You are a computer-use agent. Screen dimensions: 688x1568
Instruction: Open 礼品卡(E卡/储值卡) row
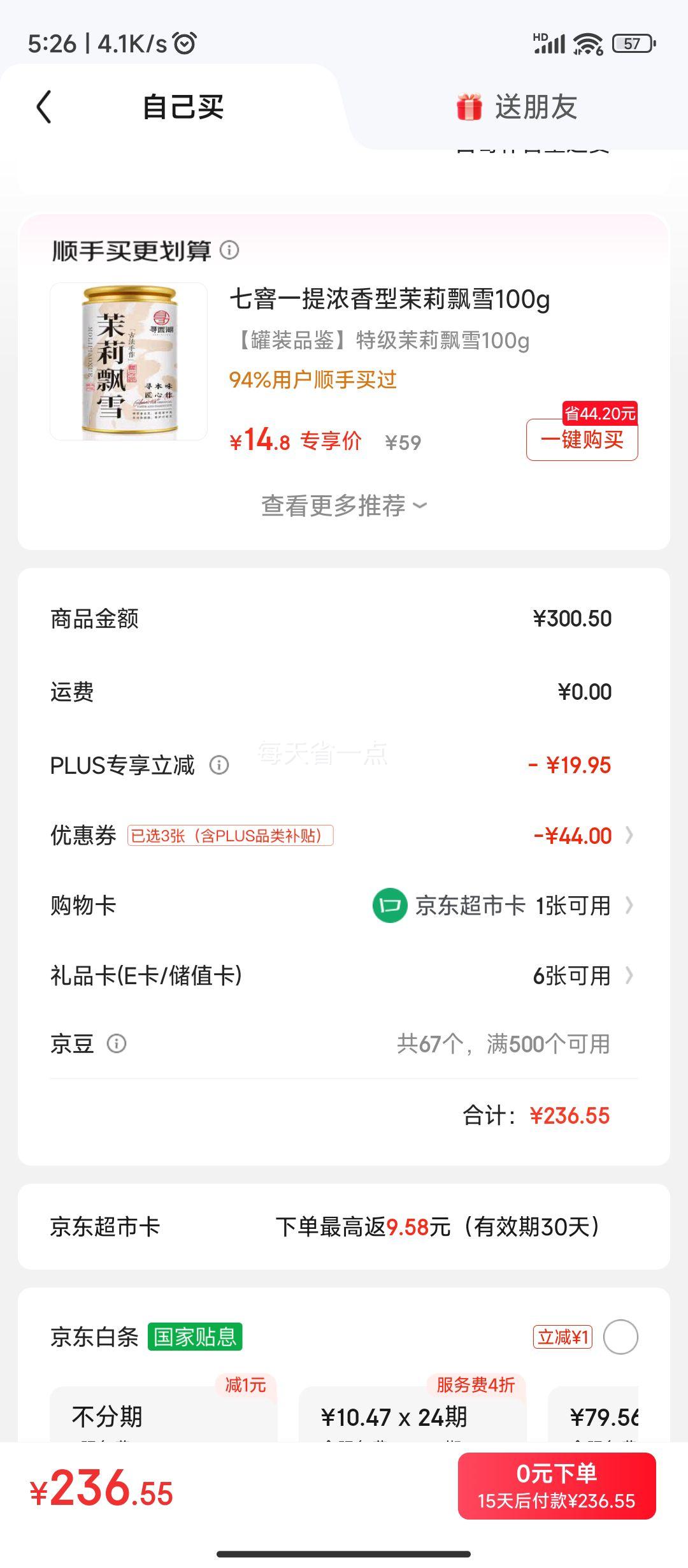(x=344, y=975)
